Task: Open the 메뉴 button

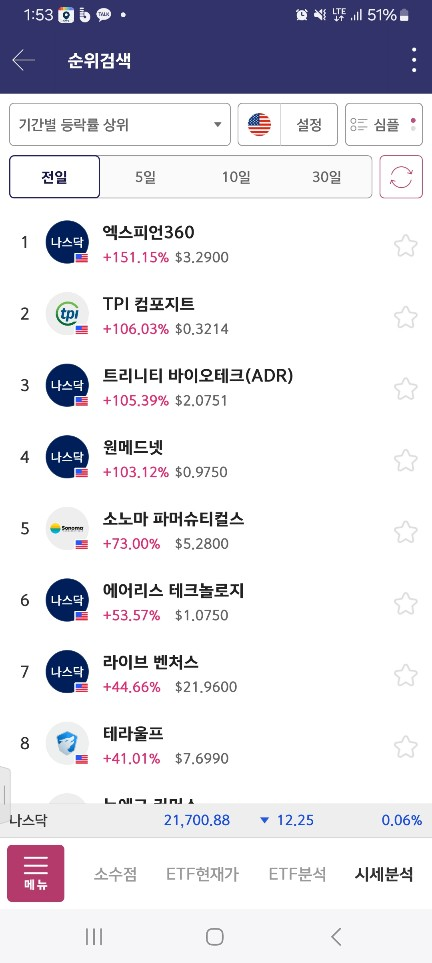Action: pyautogui.click(x=36, y=873)
